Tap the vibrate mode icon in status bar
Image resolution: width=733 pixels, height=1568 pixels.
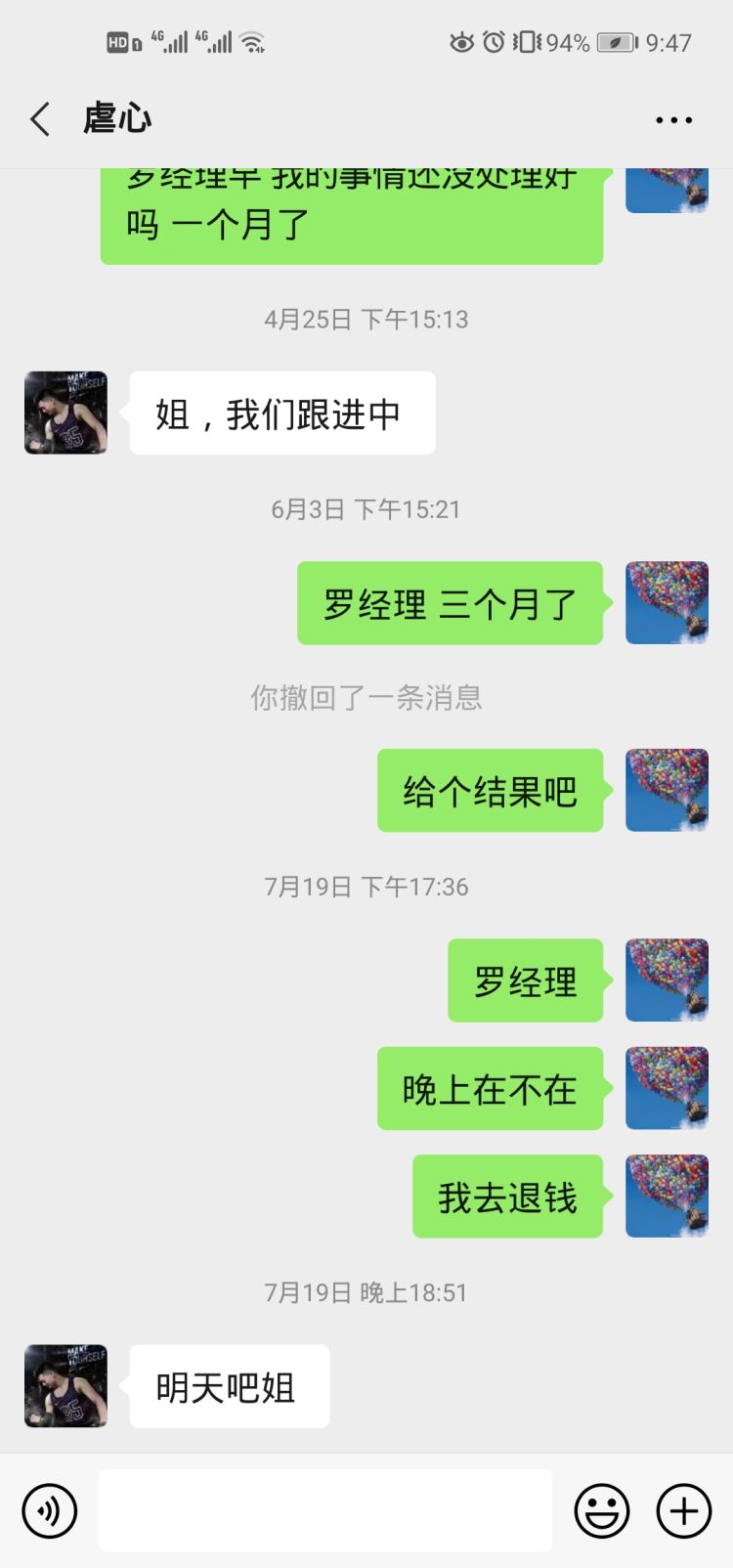[x=525, y=42]
